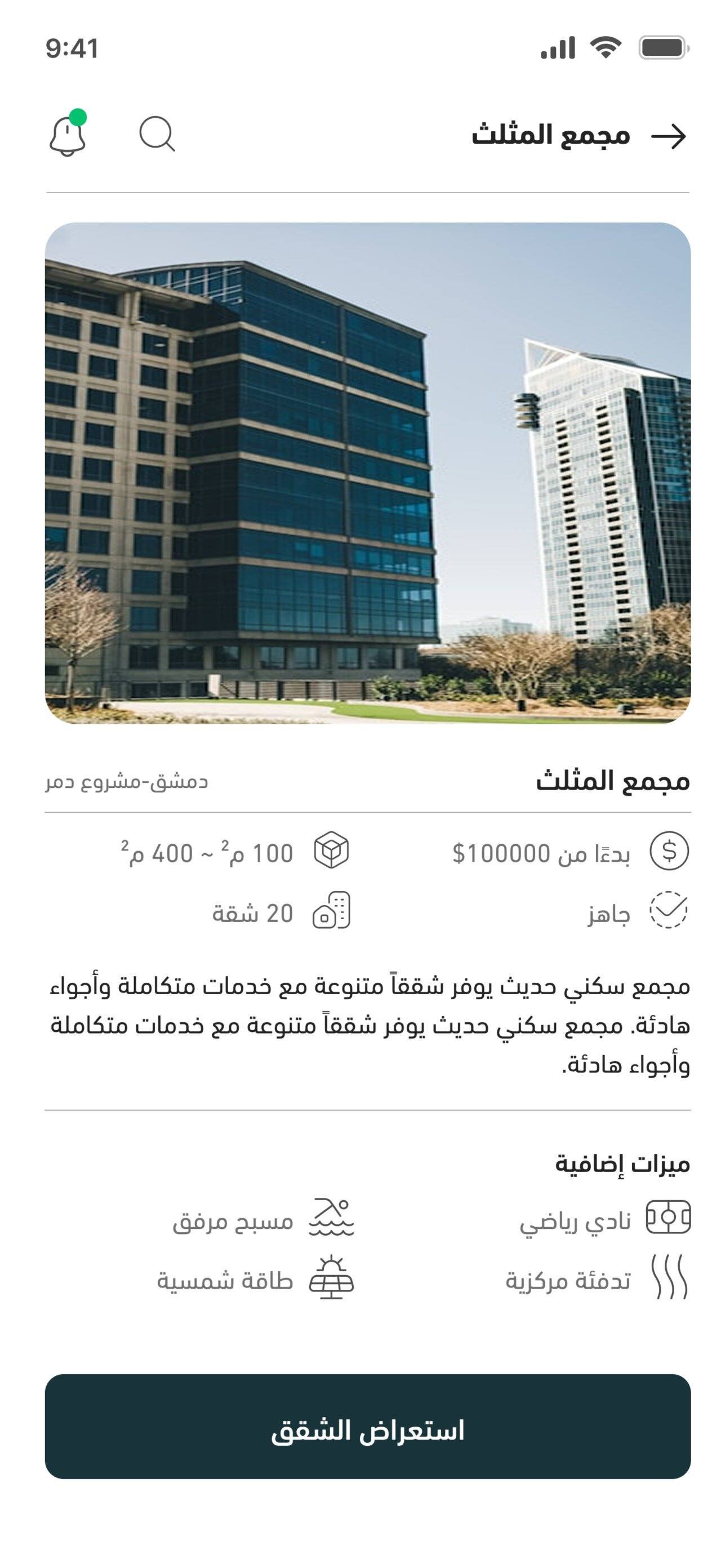Open search with the magnifier icon

[x=157, y=134]
